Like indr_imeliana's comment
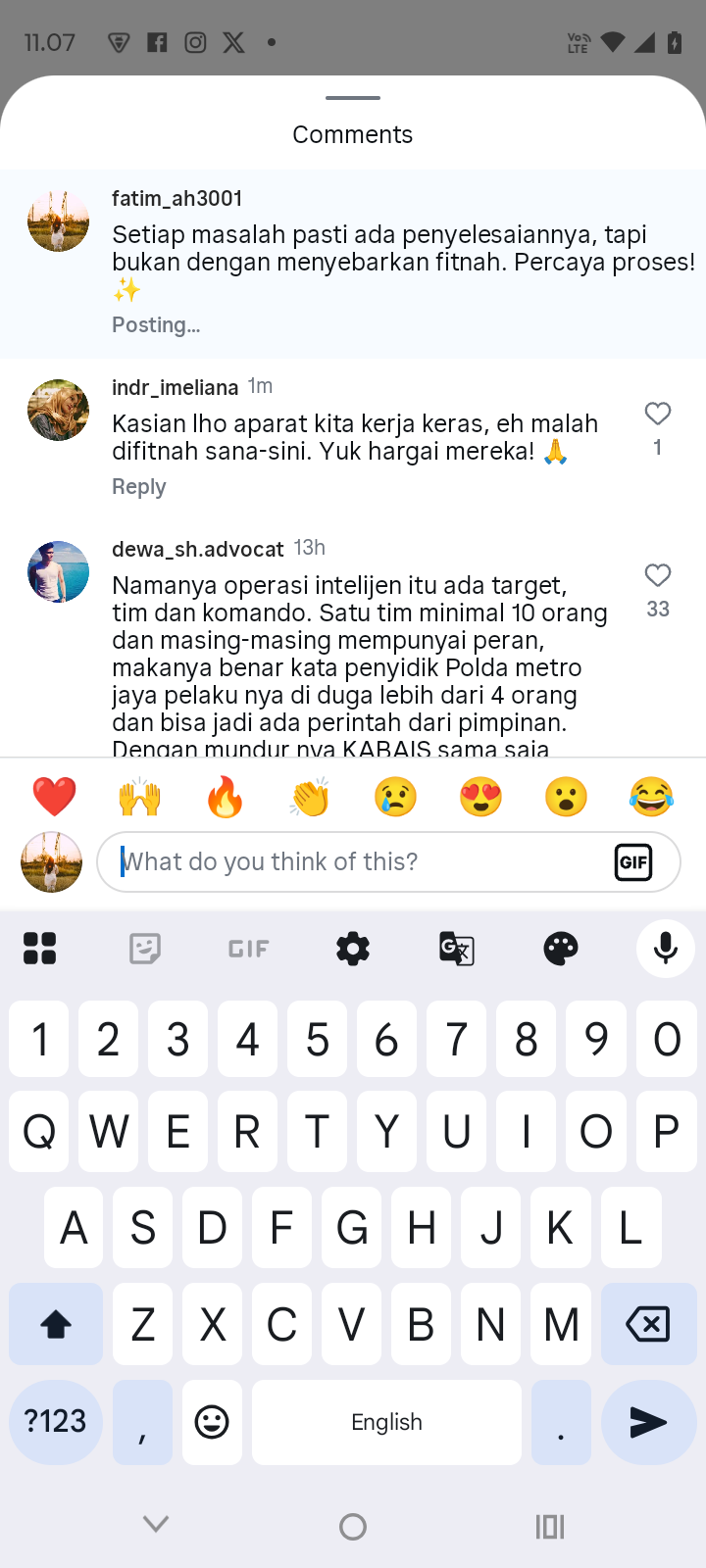Viewport: 706px width, 1568px height. 657,415
